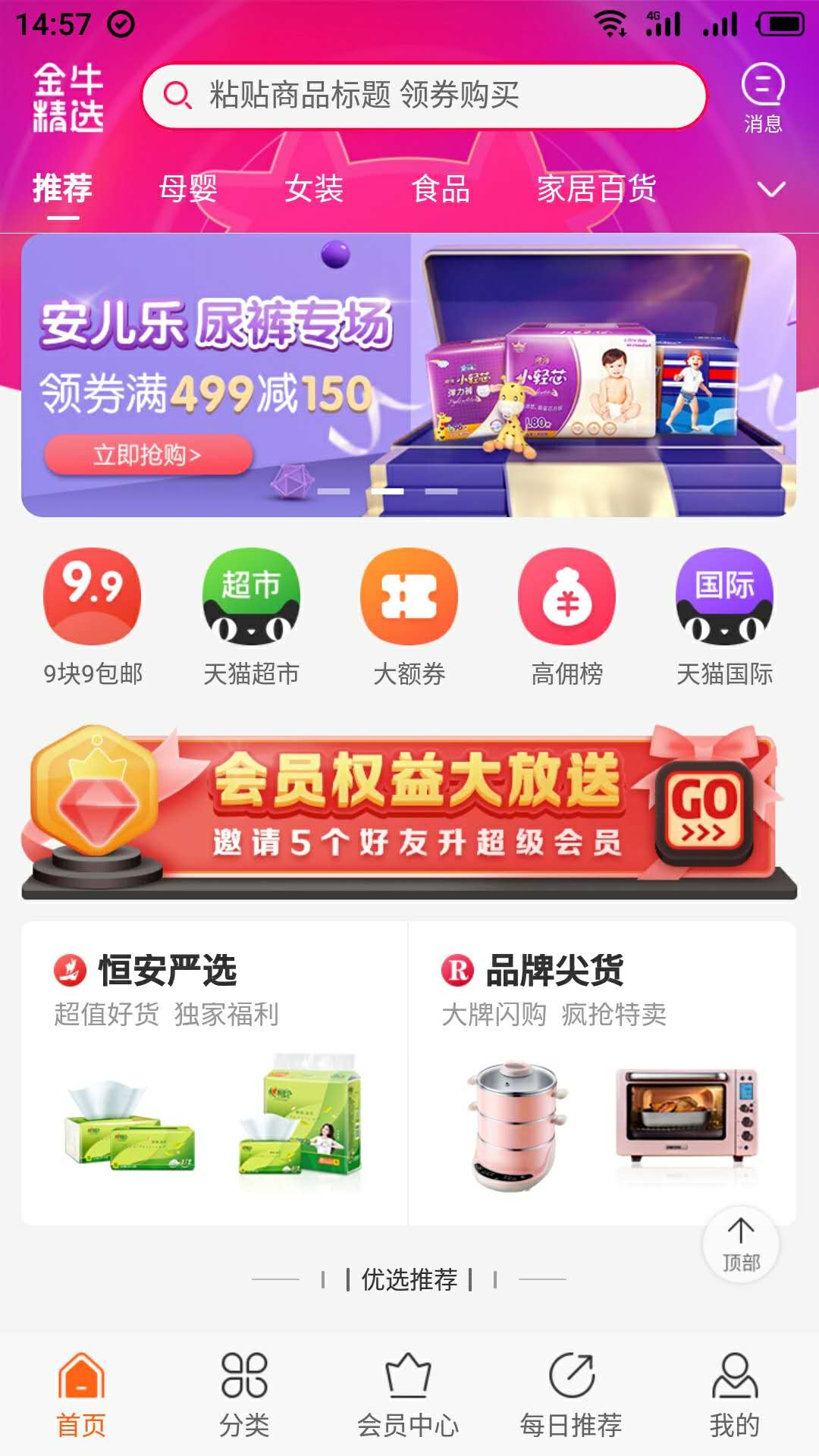The height and width of the screenshot is (1456, 819).
Task: Switch to the 母婴 category tab
Action: [x=188, y=189]
